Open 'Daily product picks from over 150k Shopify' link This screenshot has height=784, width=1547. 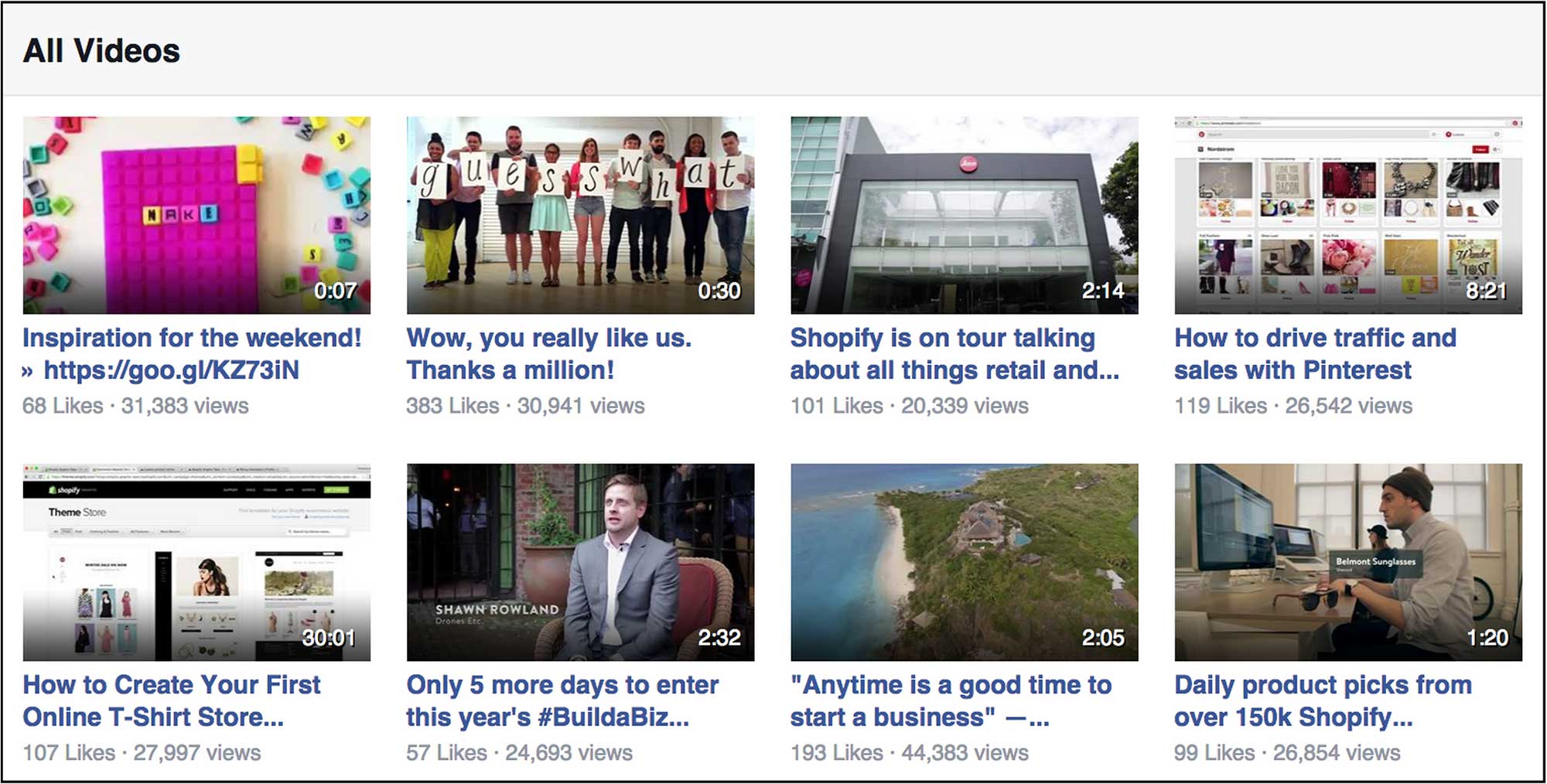point(1322,701)
